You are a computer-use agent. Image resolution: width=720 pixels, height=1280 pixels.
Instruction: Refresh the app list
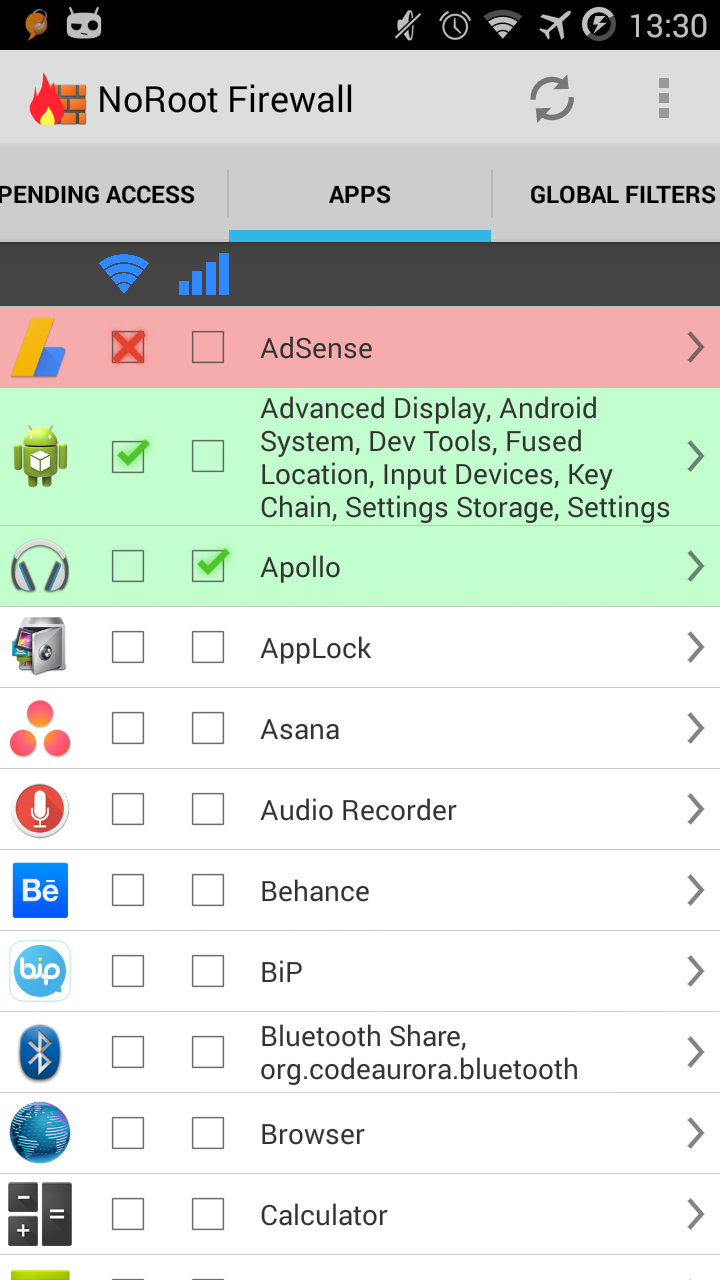[552, 99]
